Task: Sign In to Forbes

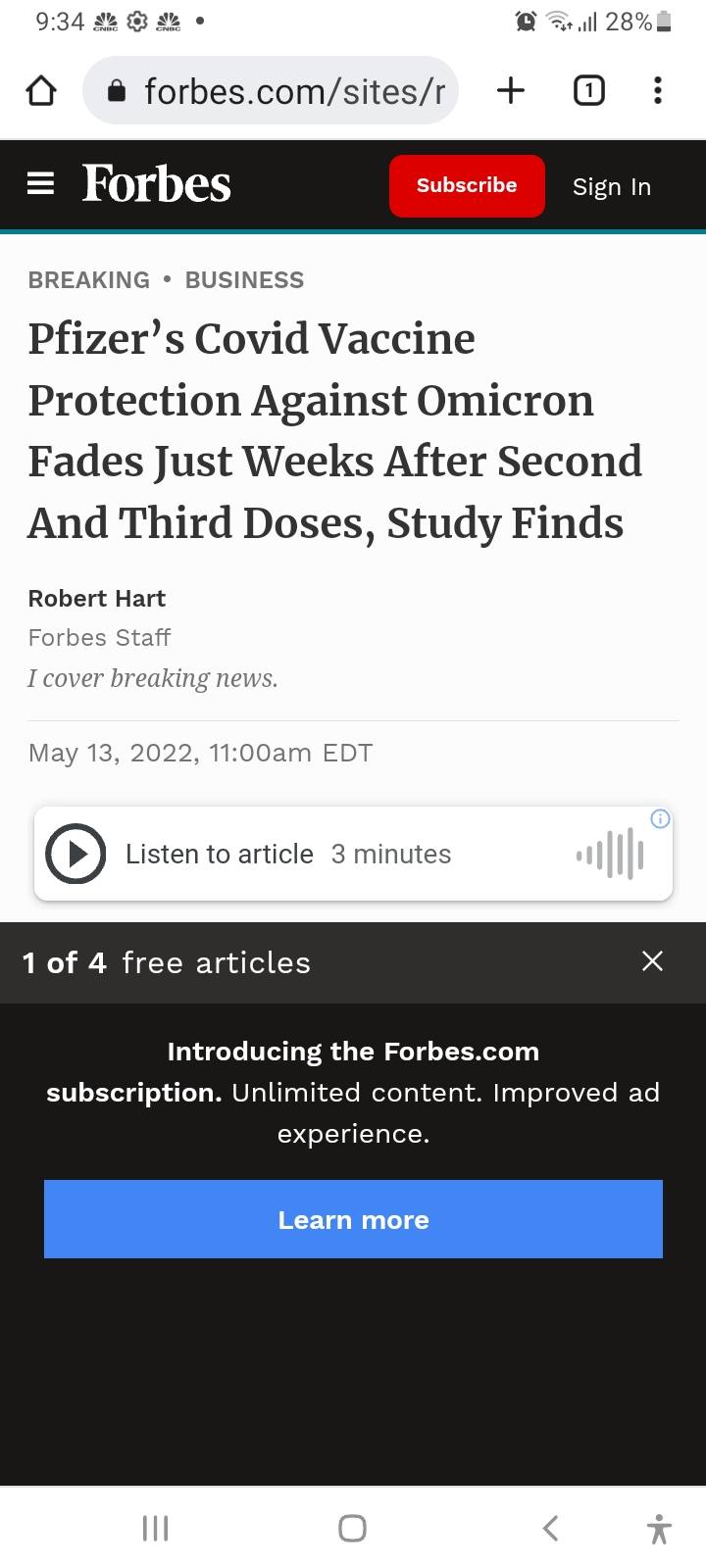Action: 612,186
